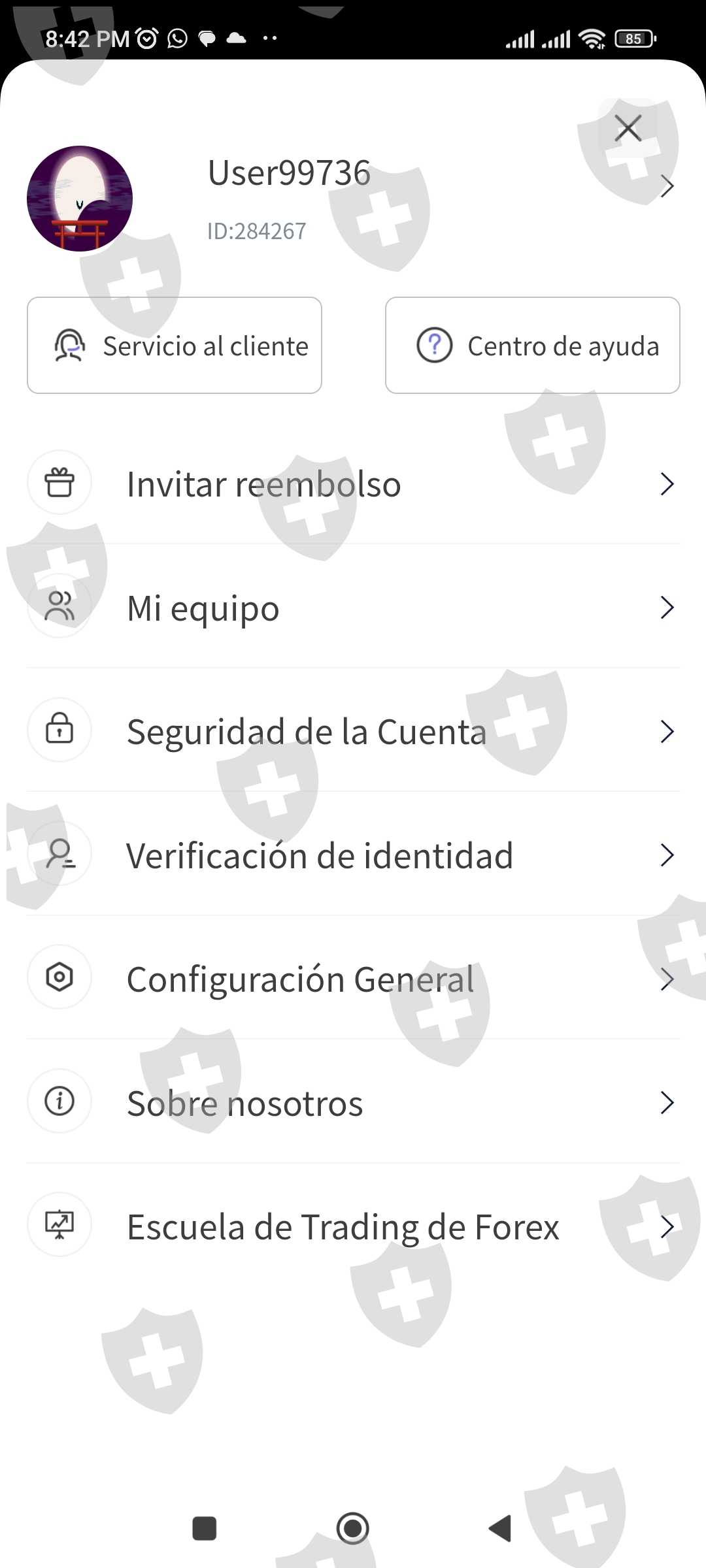The height and width of the screenshot is (1568, 706).
Task: Go to Mi equipo
Action: (x=353, y=608)
